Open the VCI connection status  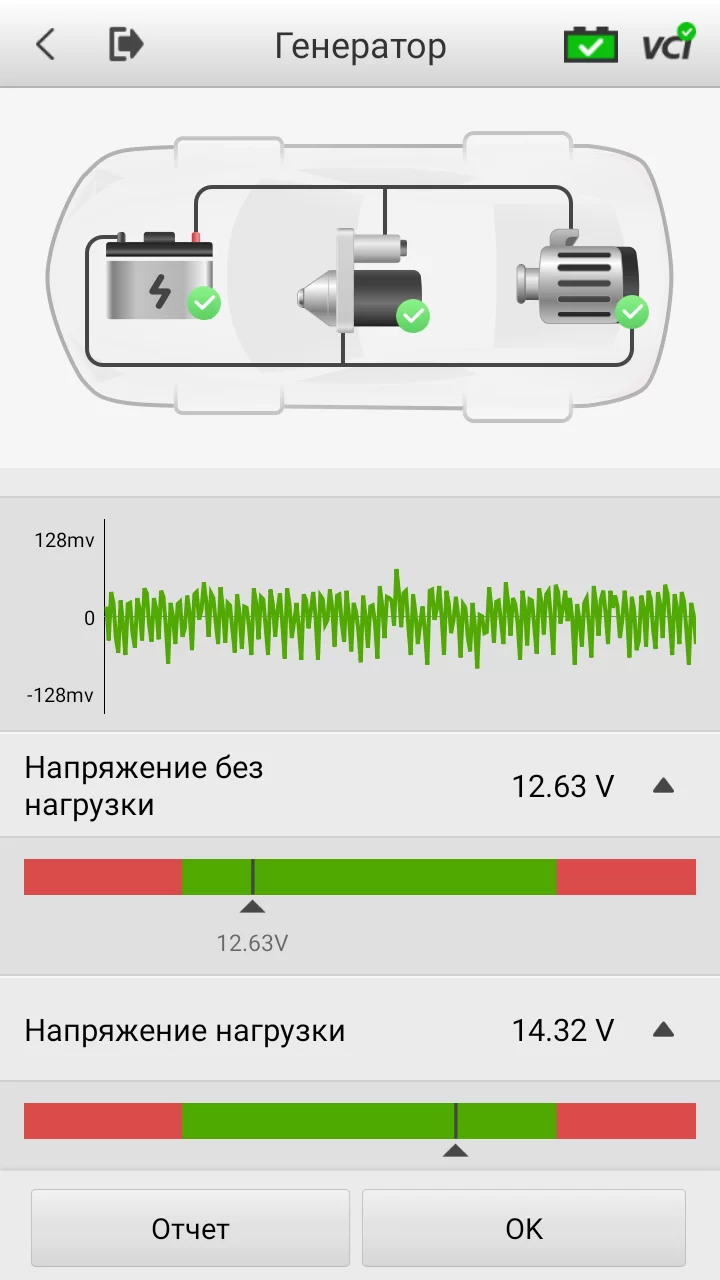coord(668,43)
